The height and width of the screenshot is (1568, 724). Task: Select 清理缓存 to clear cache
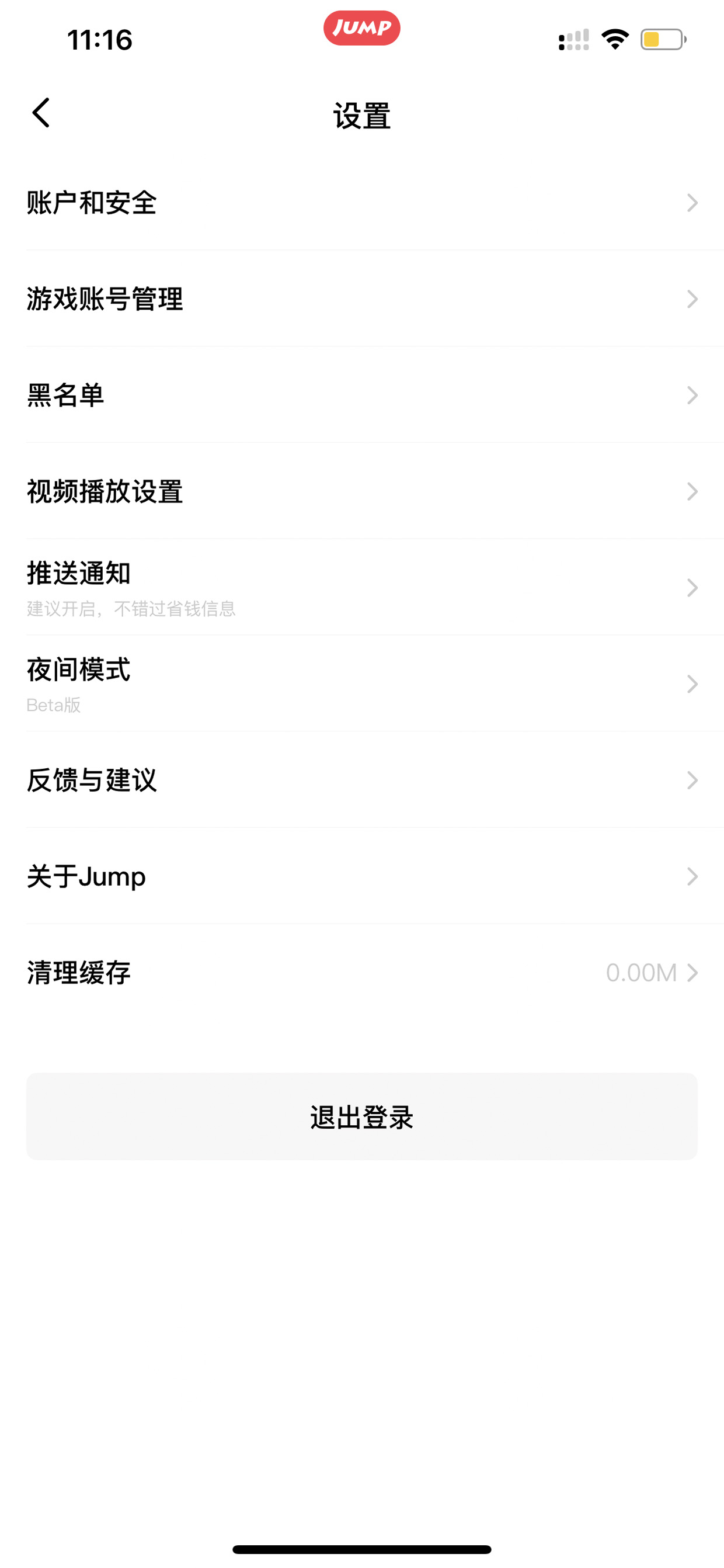click(x=361, y=972)
